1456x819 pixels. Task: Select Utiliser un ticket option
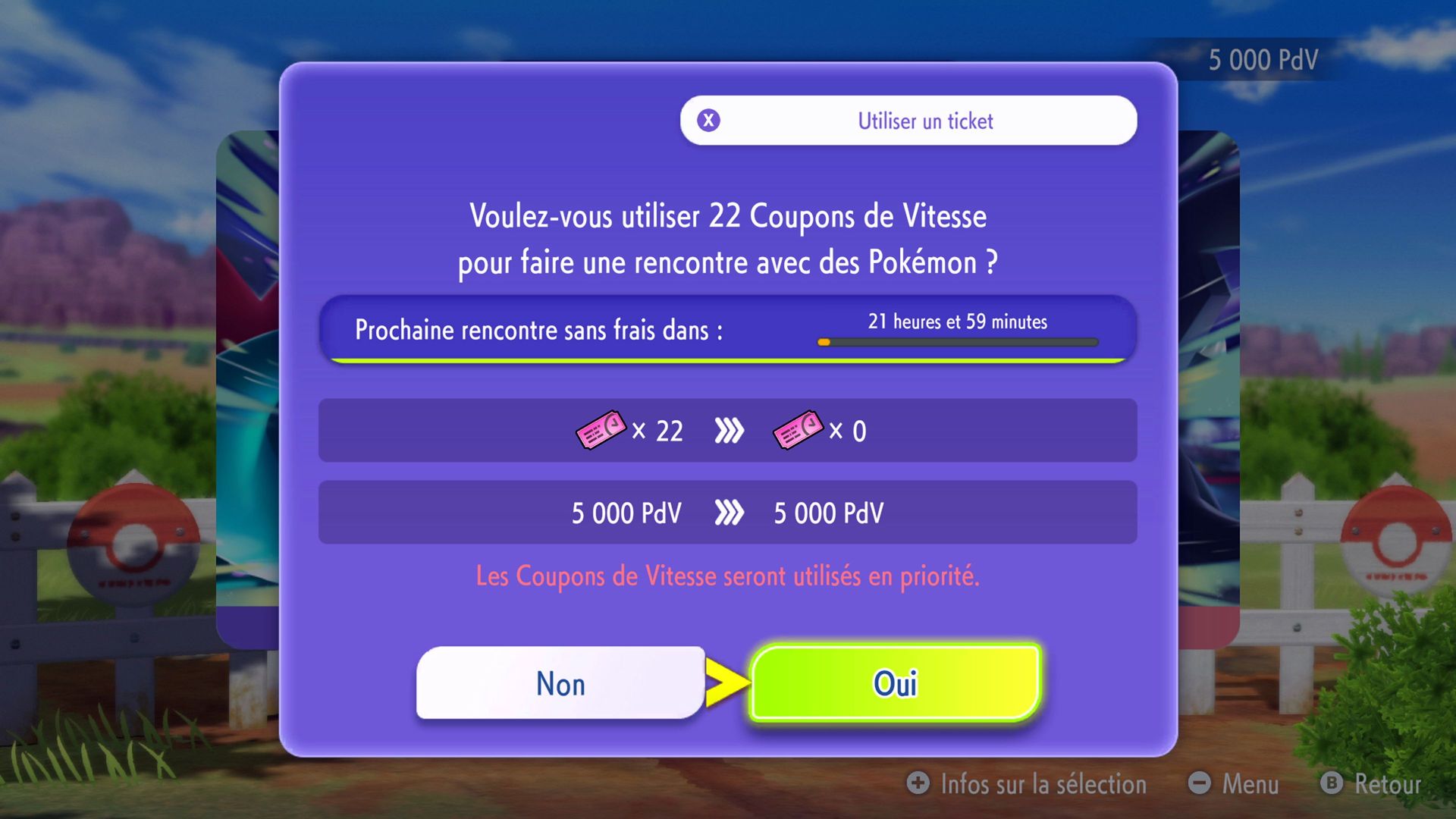tap(908, 121)
